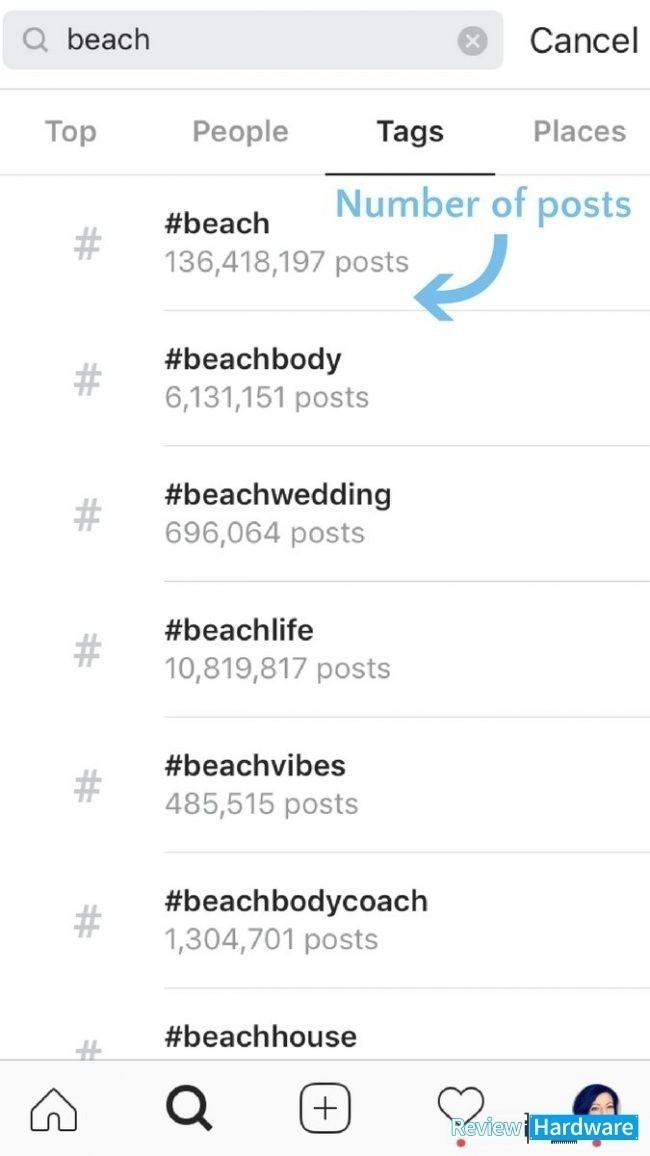The height and width of the screenshot is (1156, 650).
Task: Switch to the Places tab
Action: [x=579, y=132]
